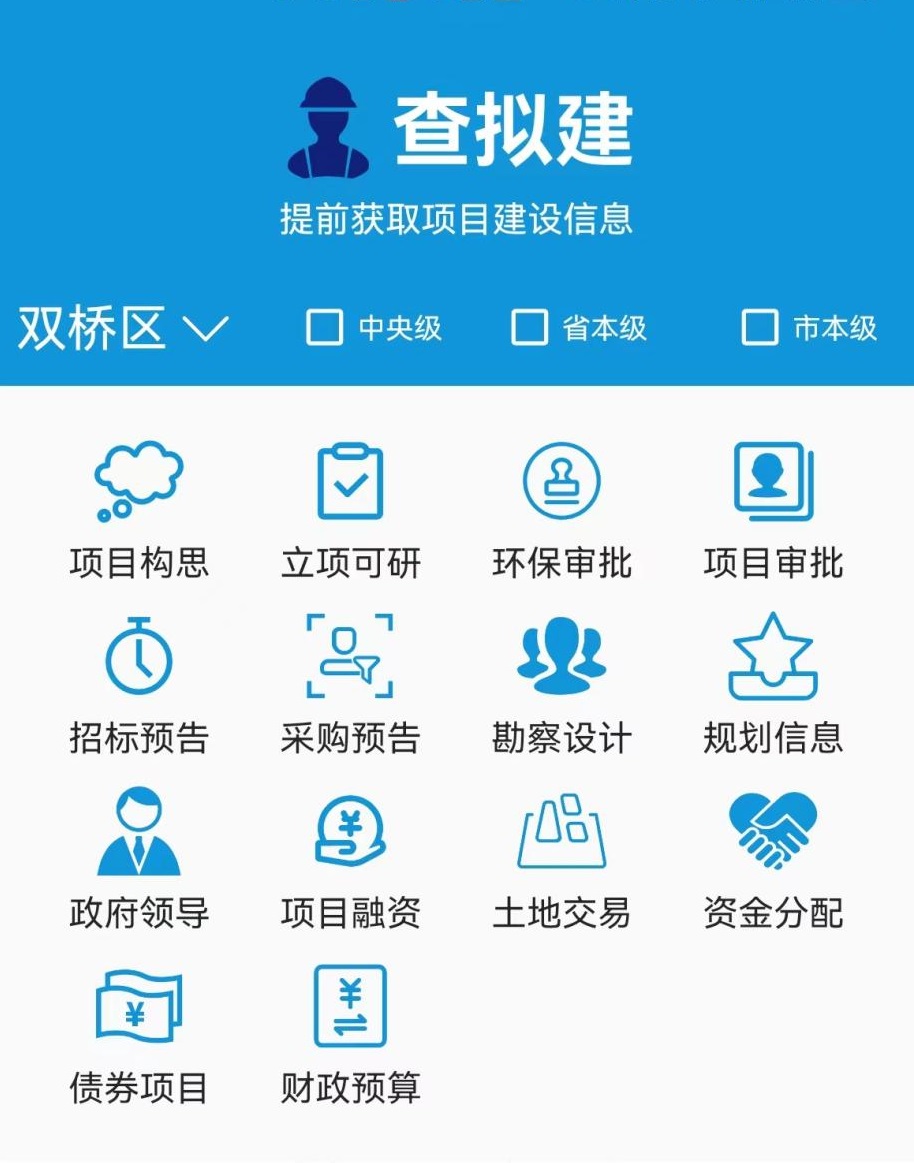Open 项目构思 category

click(x=139, y=510)
